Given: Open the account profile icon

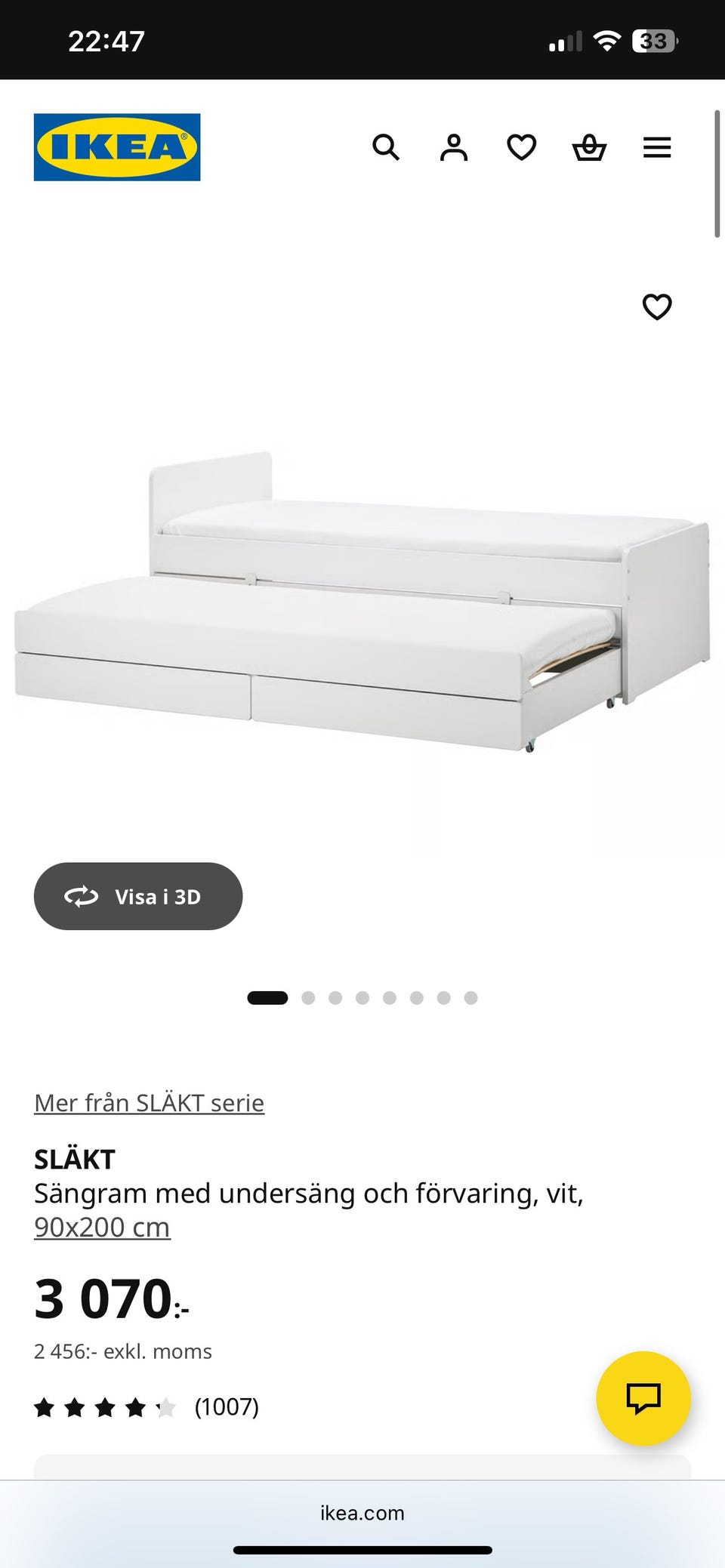Looking at the screenshot, I should coord(454,147).
